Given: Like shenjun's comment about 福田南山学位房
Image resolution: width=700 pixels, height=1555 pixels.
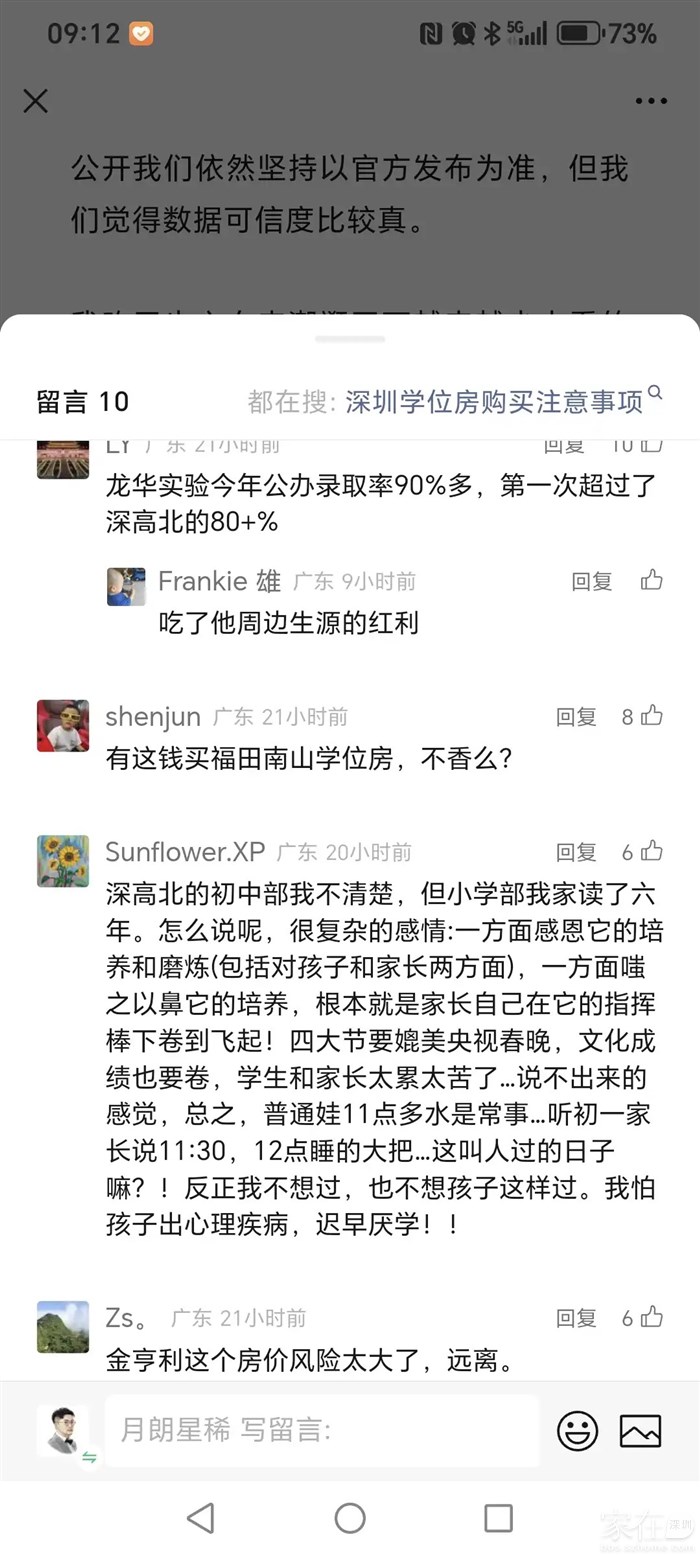Looking at the screenshot, I should [x=643, y=716].
